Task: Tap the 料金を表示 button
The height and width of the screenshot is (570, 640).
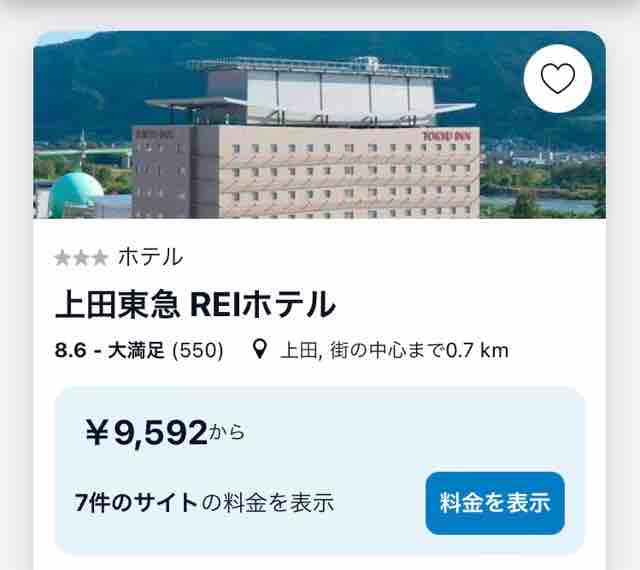Action: [x=495, y=503]
